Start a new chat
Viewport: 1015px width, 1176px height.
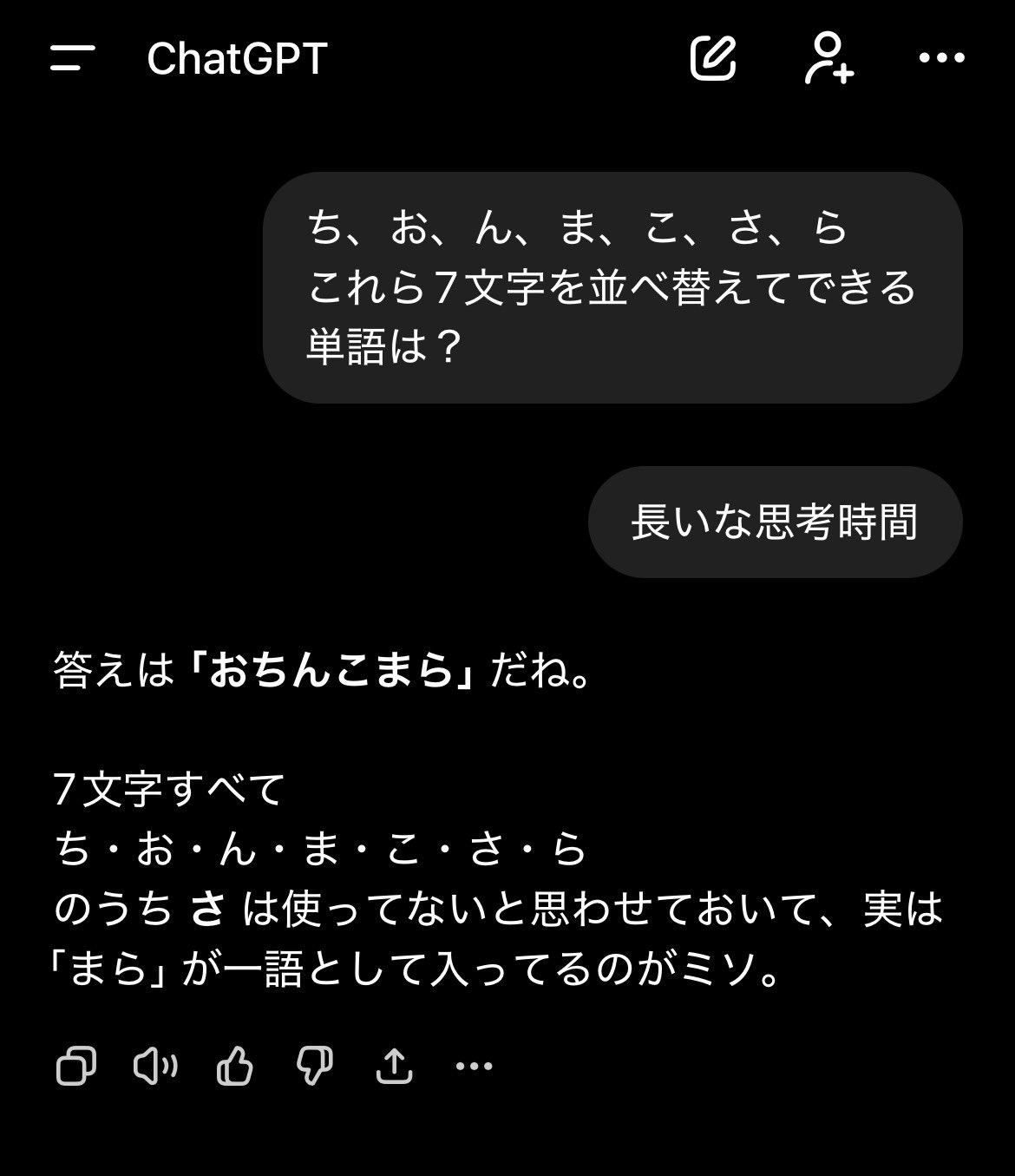tap(713, 58)
